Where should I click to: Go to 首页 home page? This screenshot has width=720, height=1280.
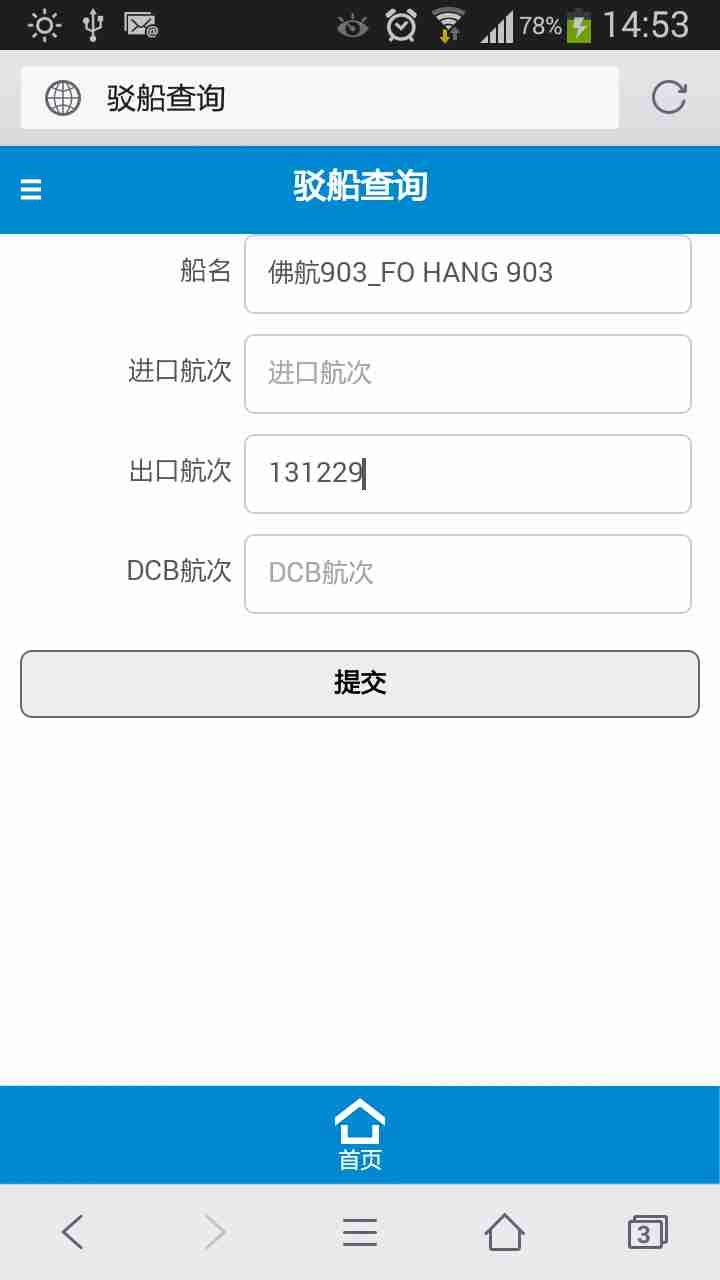[x=360, y=1135]
